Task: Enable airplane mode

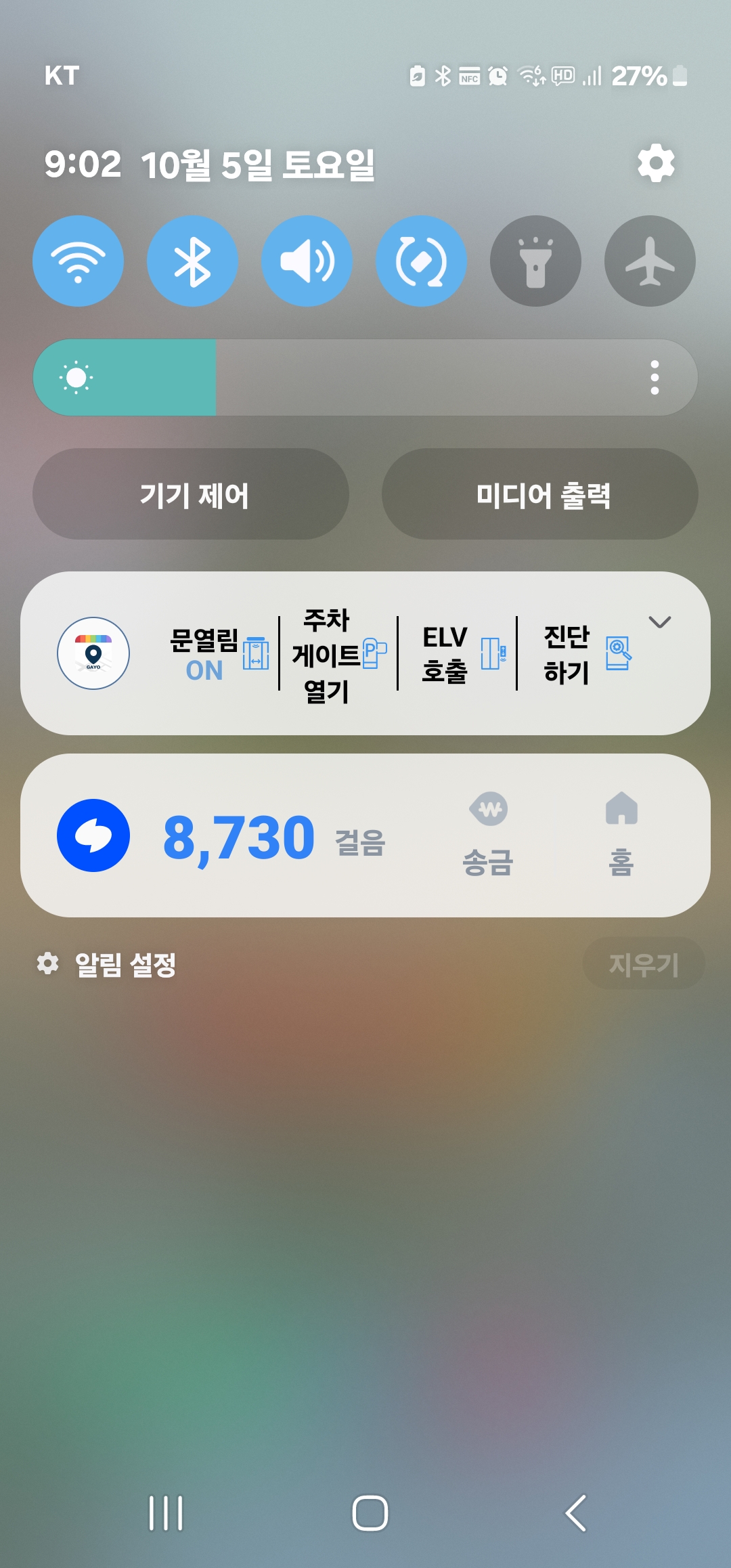Action: tap(650, 261)
